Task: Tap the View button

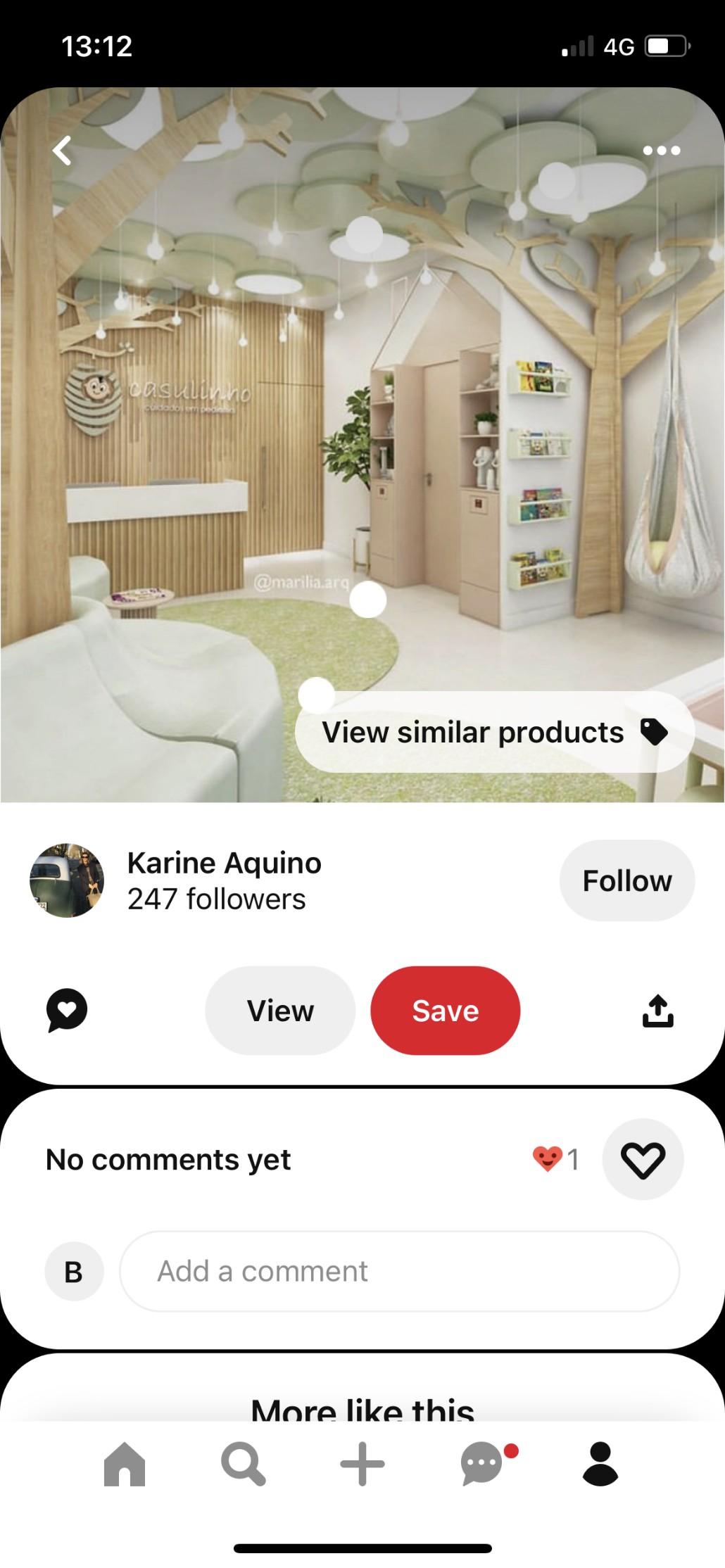Action: click(280, 1011)
